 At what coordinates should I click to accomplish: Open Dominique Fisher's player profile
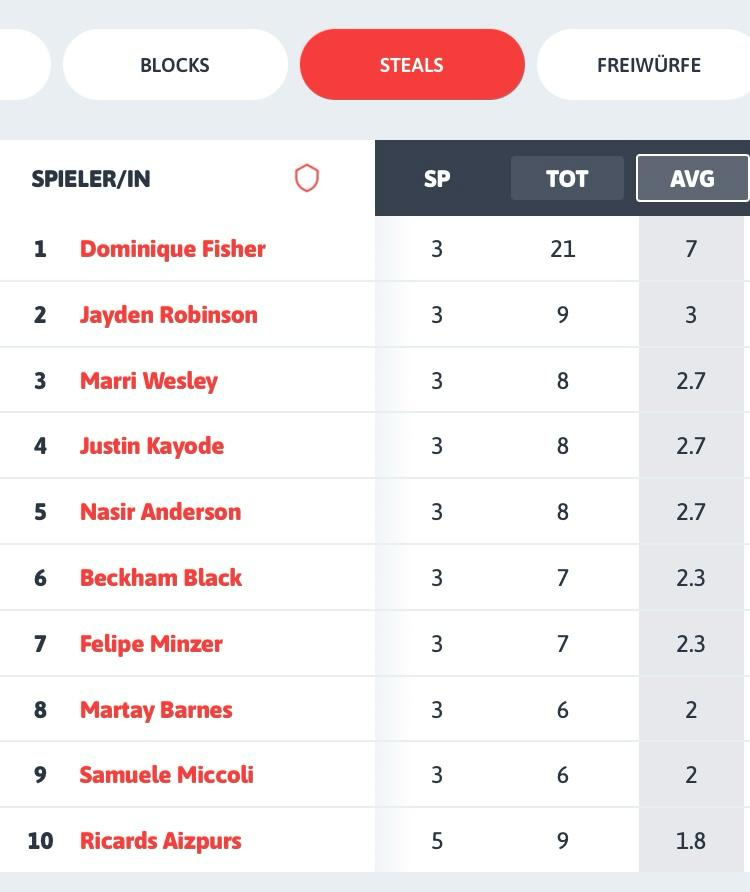(172, 249)
